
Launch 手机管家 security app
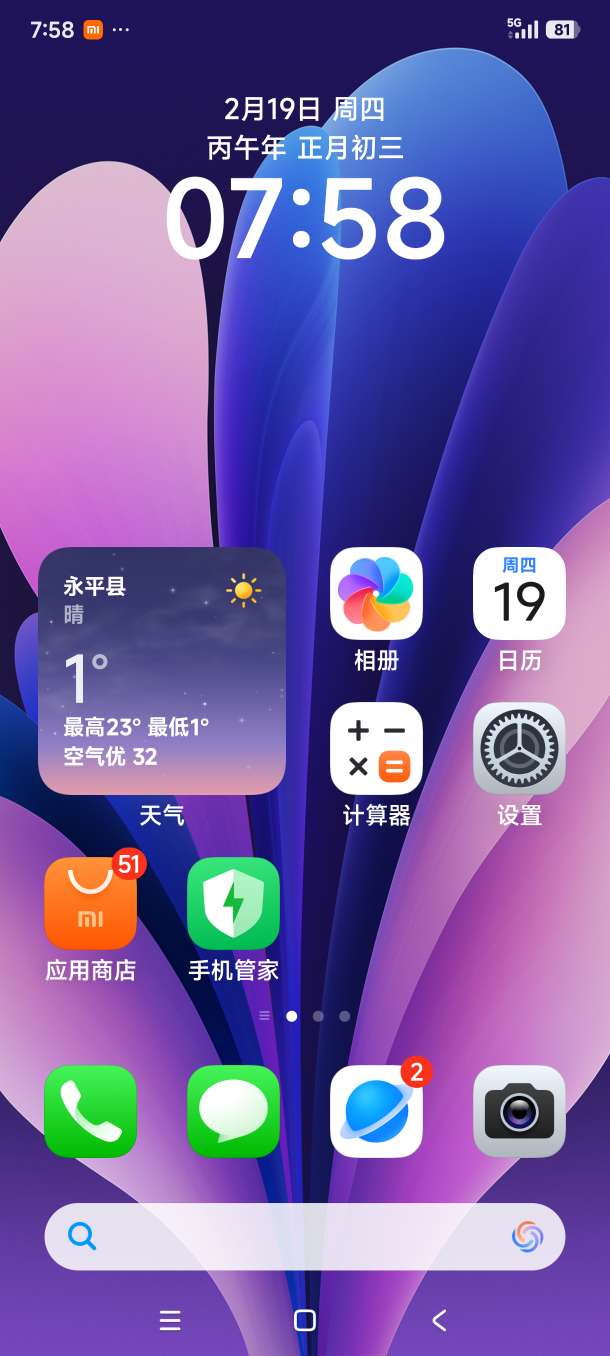[x=233, y=904]
